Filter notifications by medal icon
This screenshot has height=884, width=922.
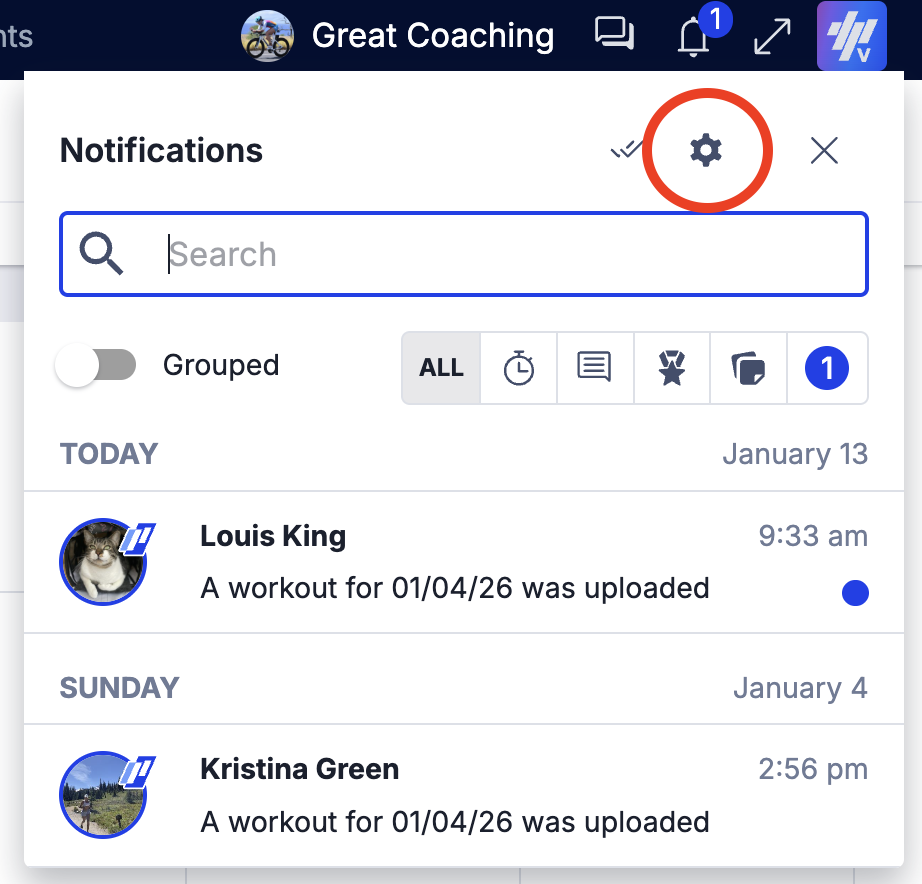(672, 368)
